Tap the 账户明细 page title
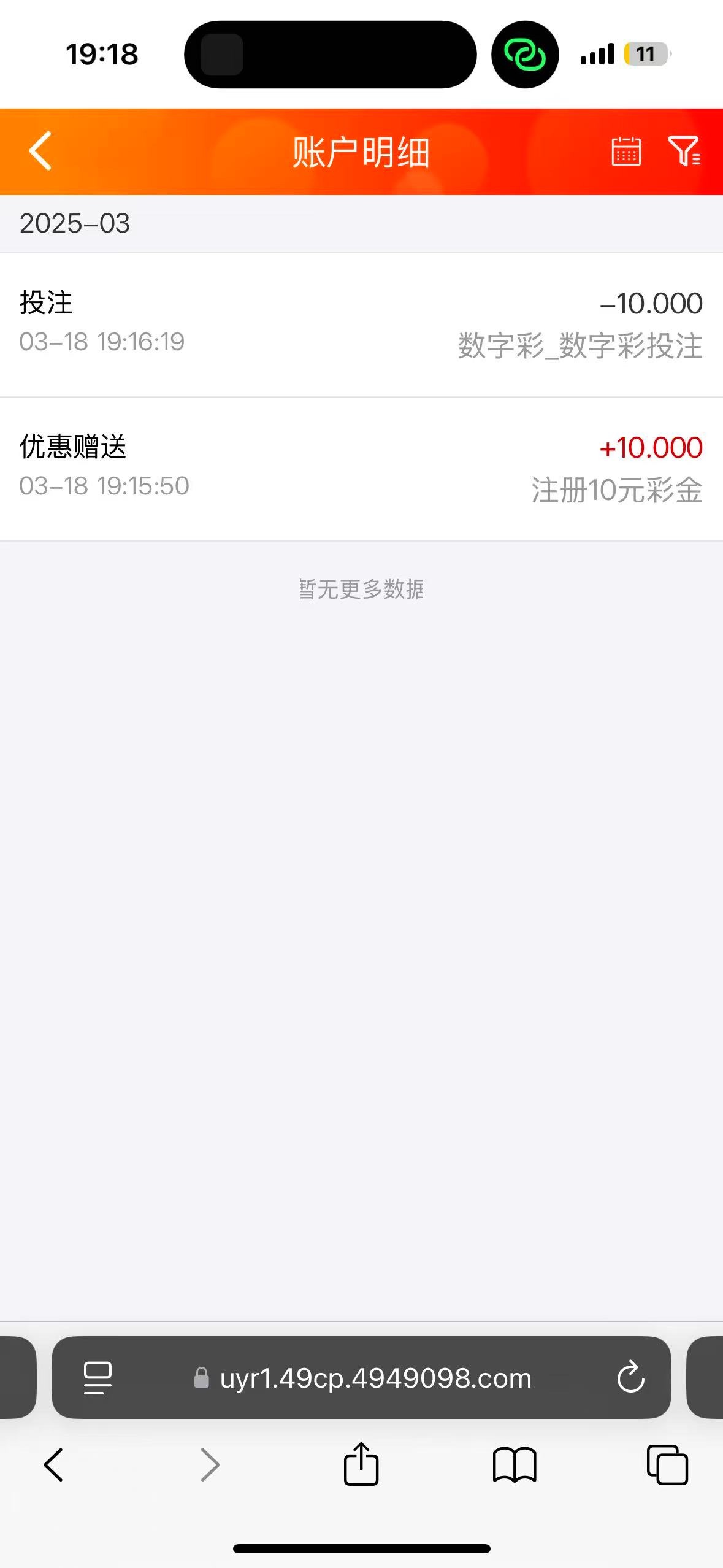The width and height of the screenshot is (723, 1568). [x=361, y=152]
